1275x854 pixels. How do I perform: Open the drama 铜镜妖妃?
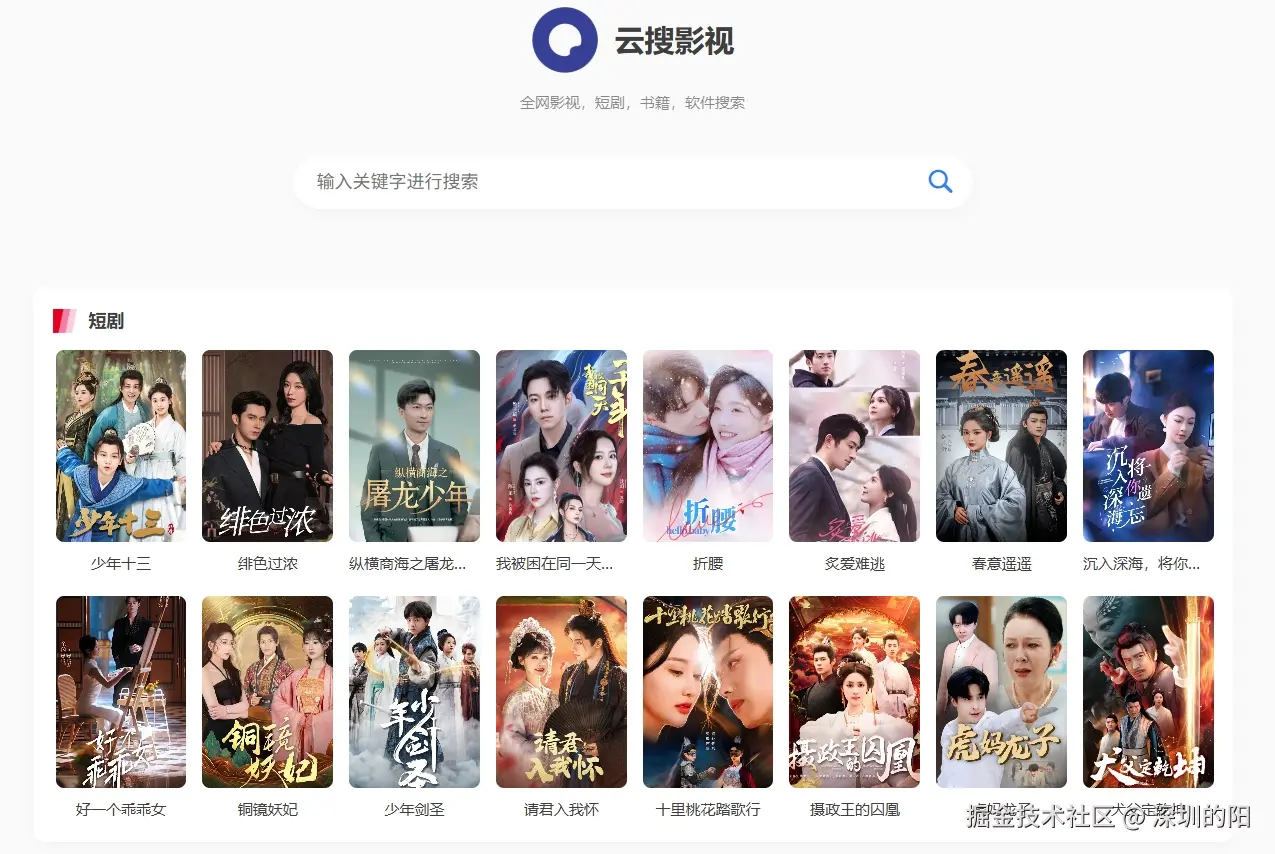coord(267,692)
